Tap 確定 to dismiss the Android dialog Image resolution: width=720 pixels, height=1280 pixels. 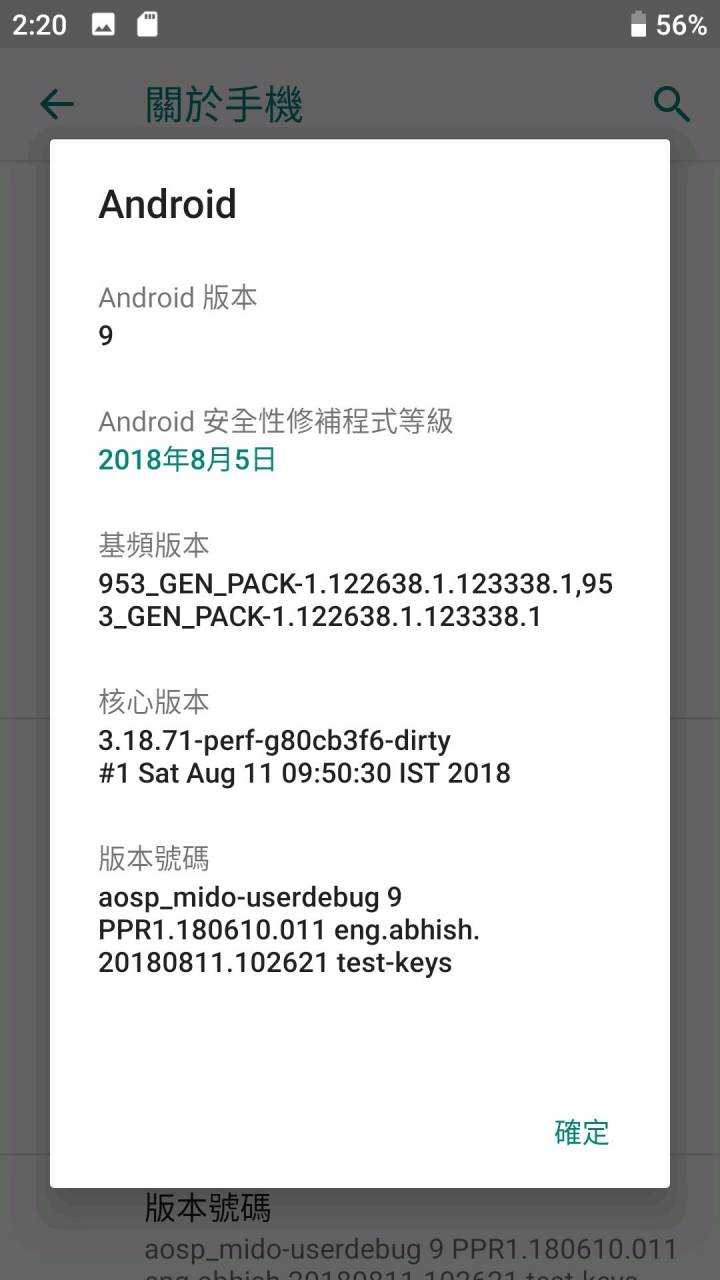click(581, 1133)
